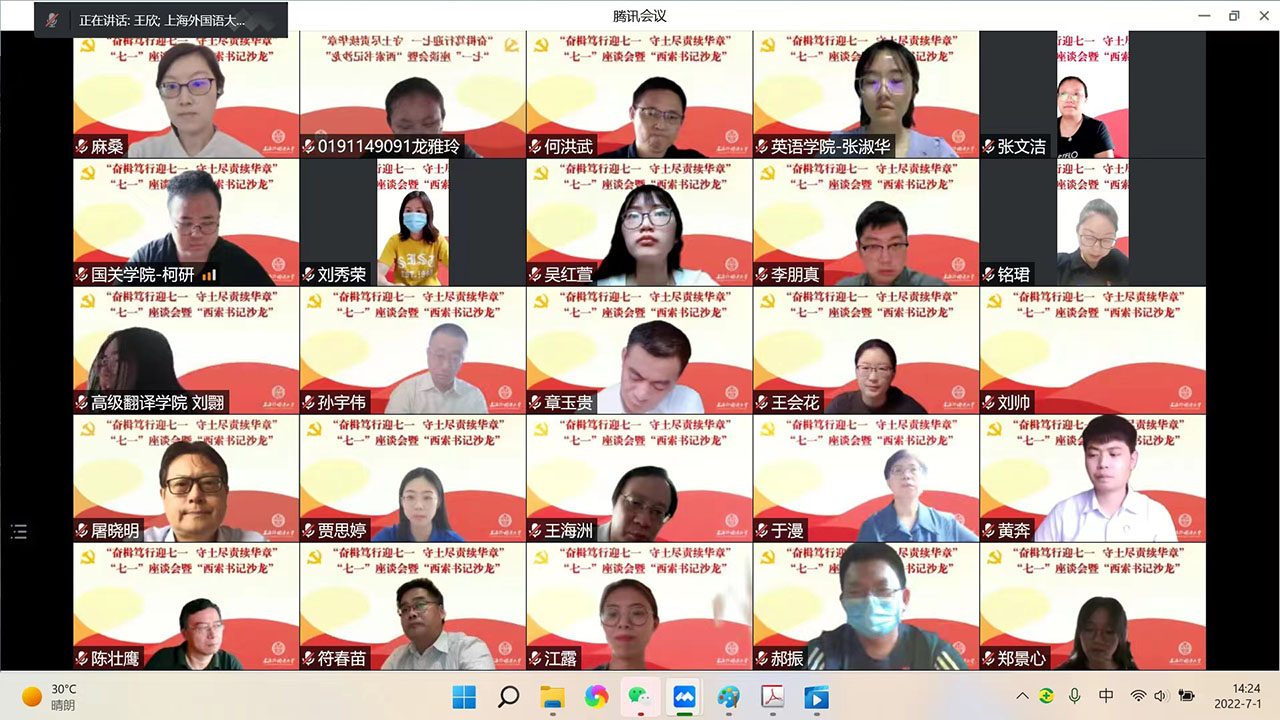Select 英语学院-张淑华's video tile

click(866, 95)
